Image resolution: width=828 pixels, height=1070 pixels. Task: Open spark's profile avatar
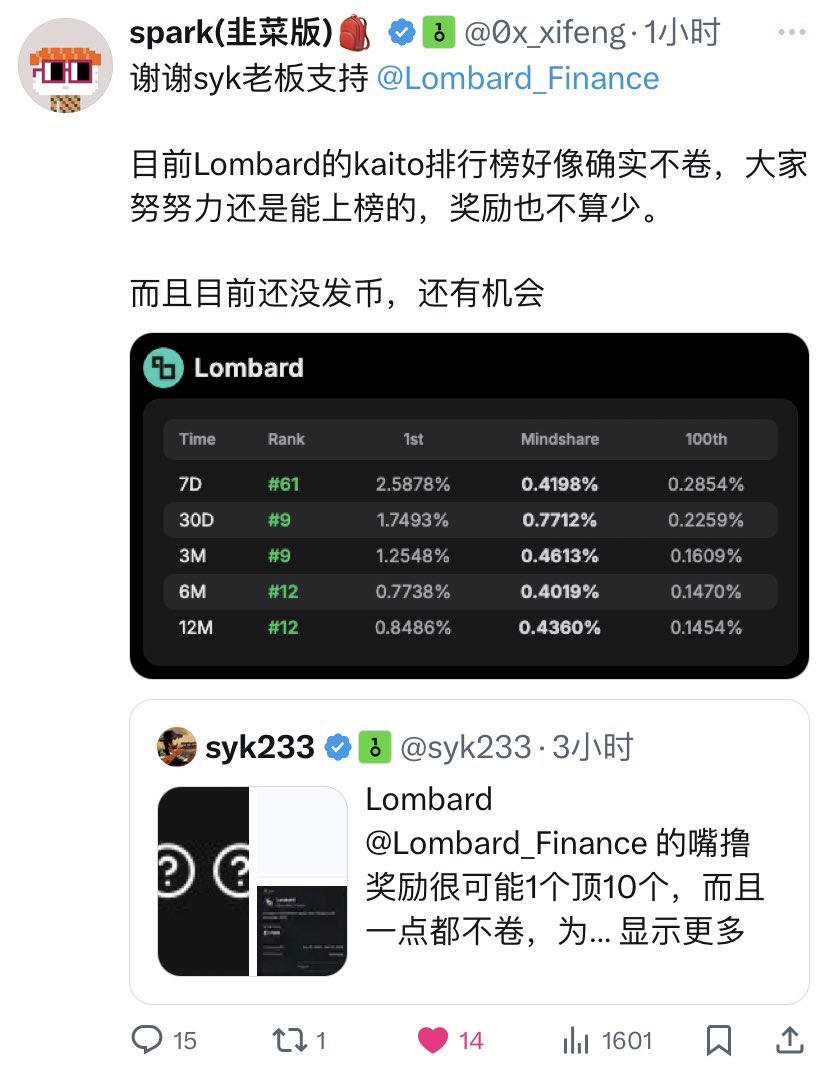coord(65,70)
